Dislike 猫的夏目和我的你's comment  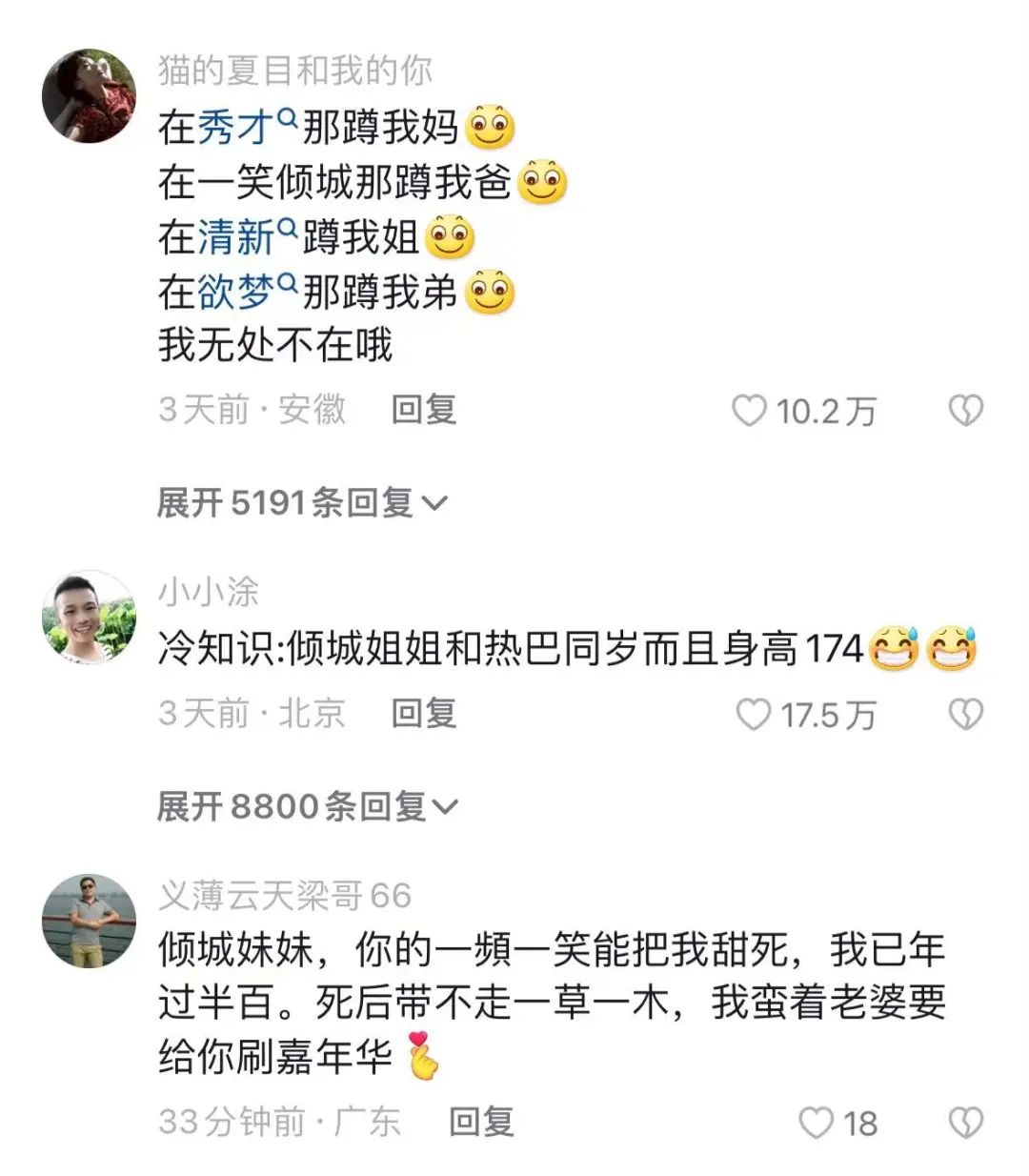click(x=965, y=411)
